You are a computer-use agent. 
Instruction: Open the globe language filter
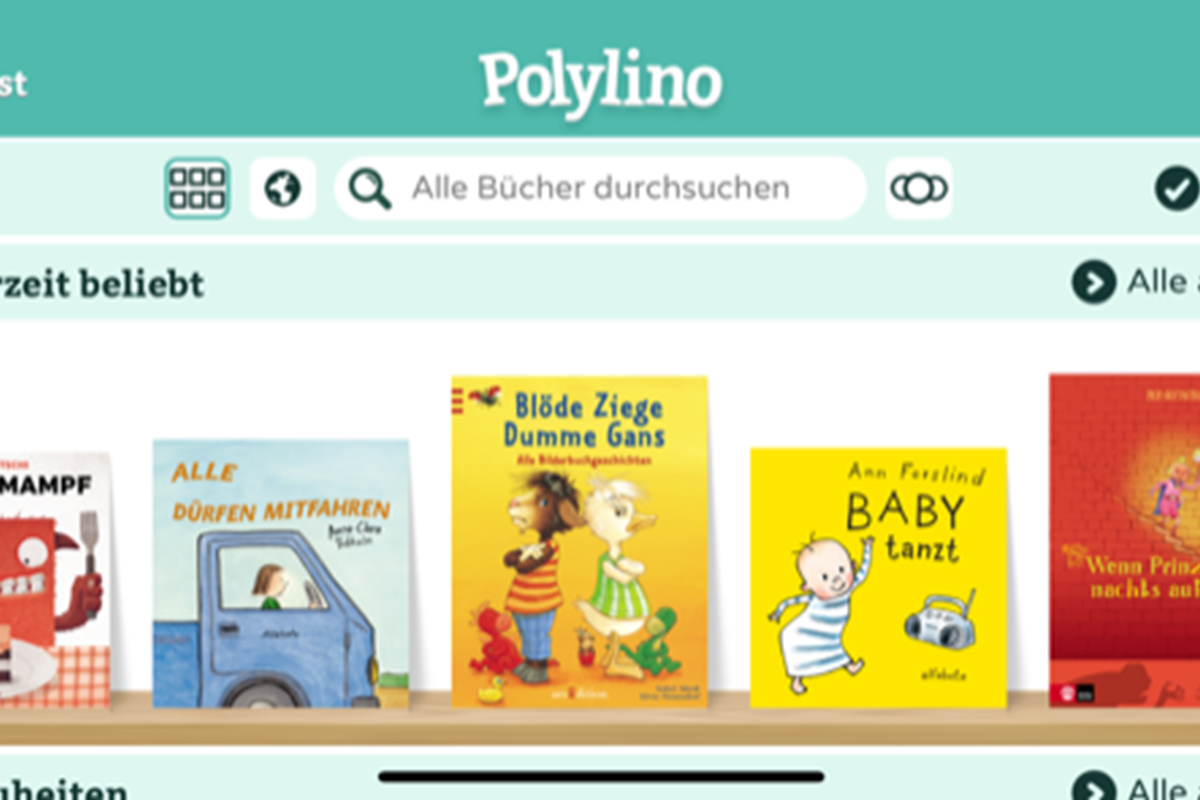[283, 188]
